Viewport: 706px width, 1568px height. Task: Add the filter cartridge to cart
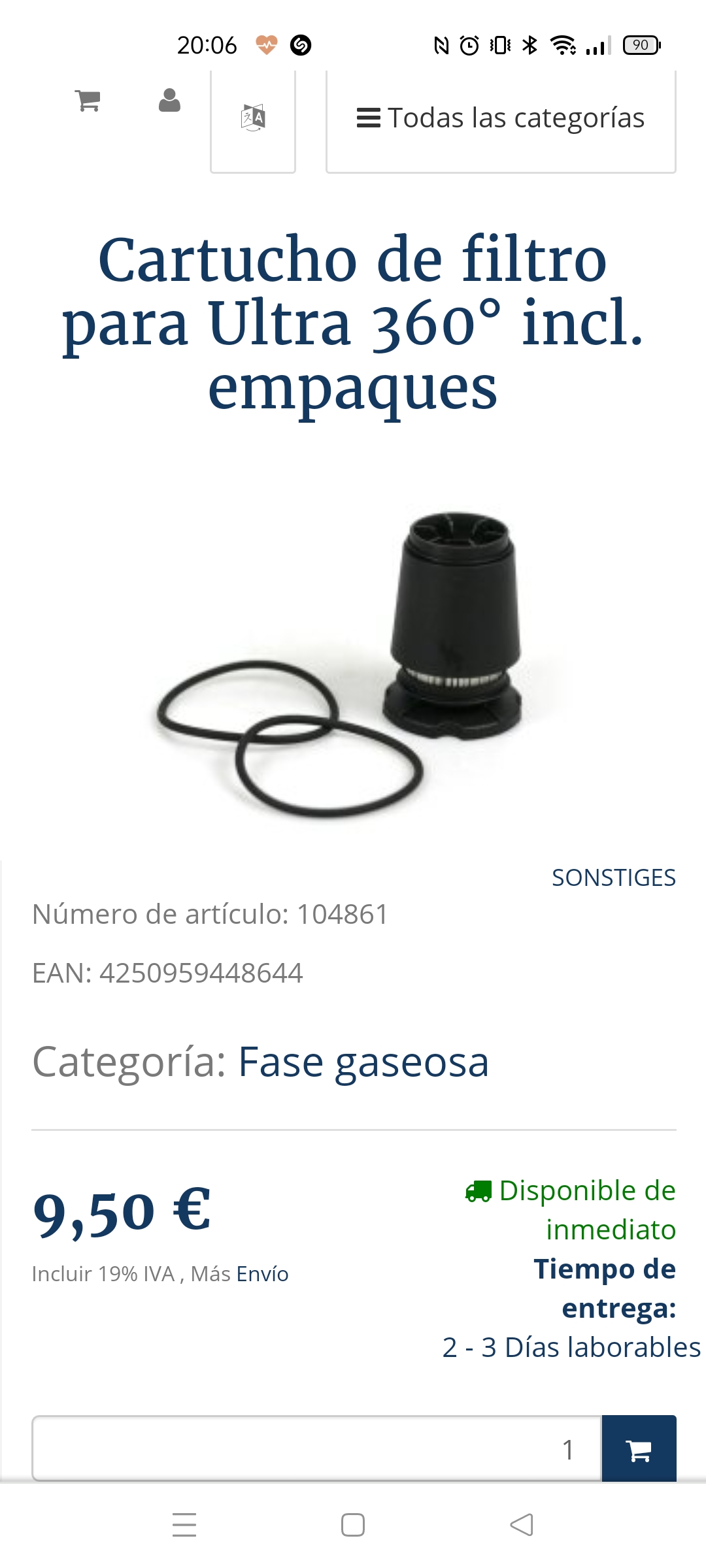click(639, 1449)
